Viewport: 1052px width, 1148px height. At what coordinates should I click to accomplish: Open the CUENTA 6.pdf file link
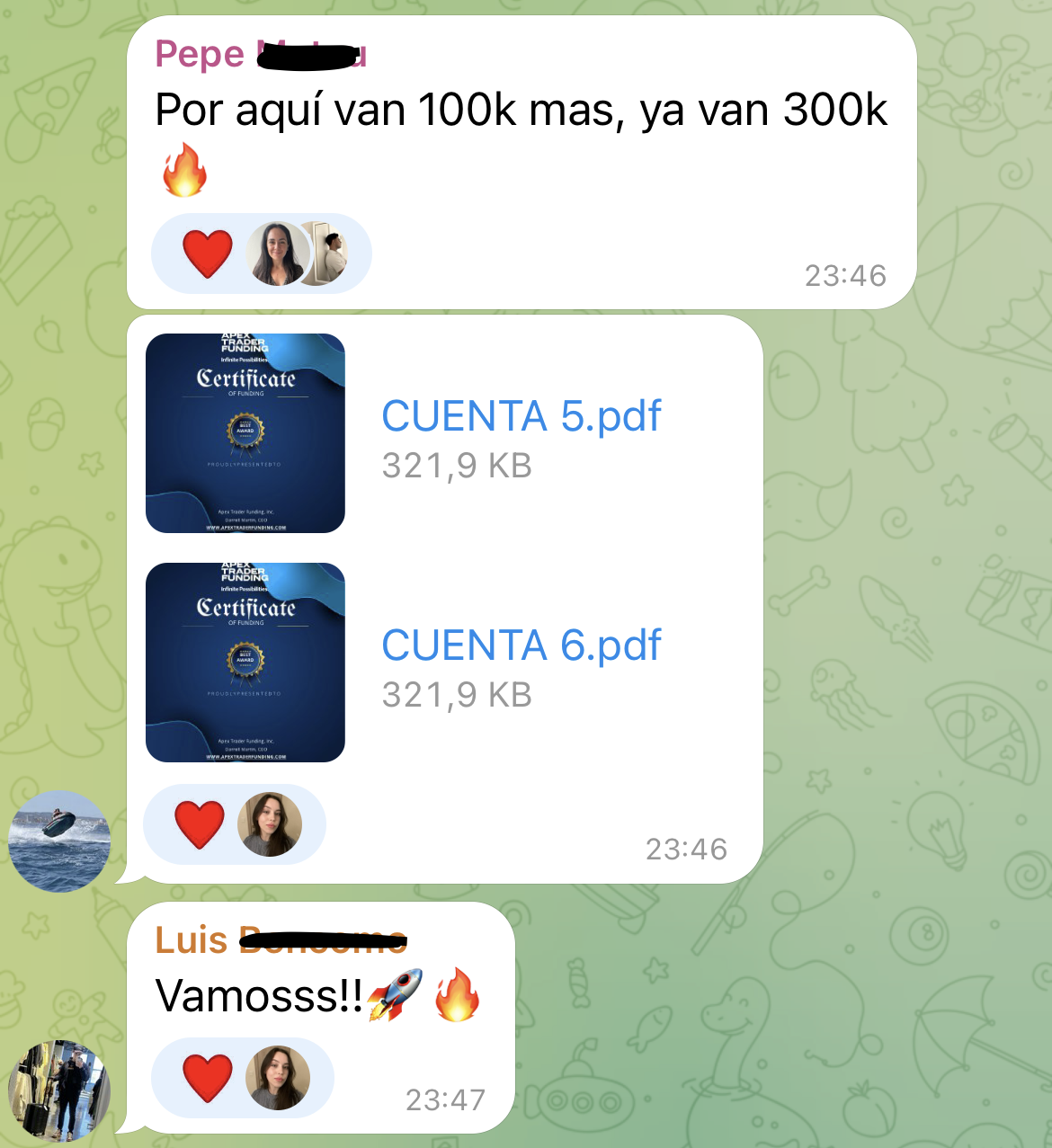click(x=522, y=645)
